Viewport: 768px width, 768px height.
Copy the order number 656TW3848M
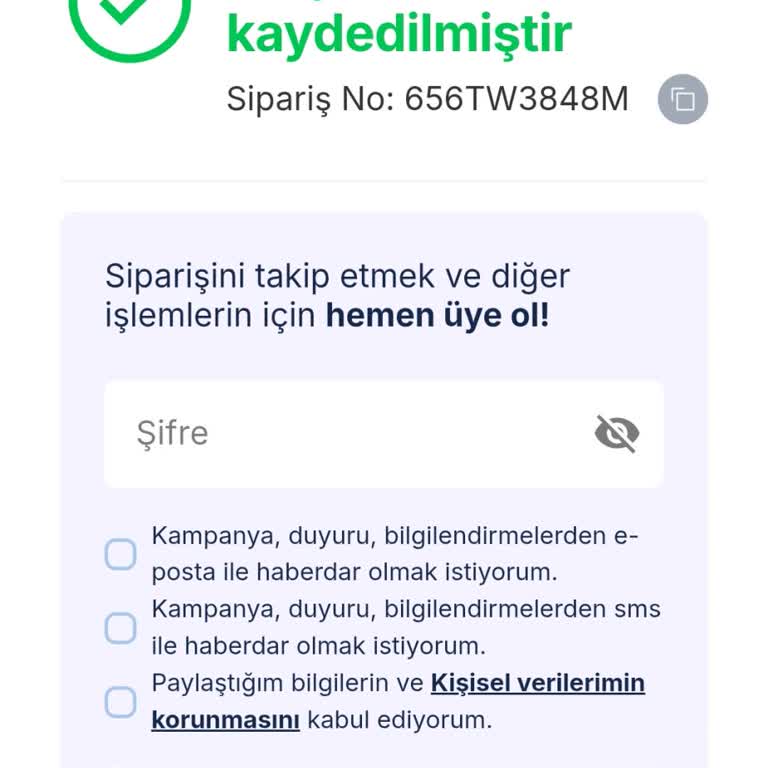pos(682,99)
